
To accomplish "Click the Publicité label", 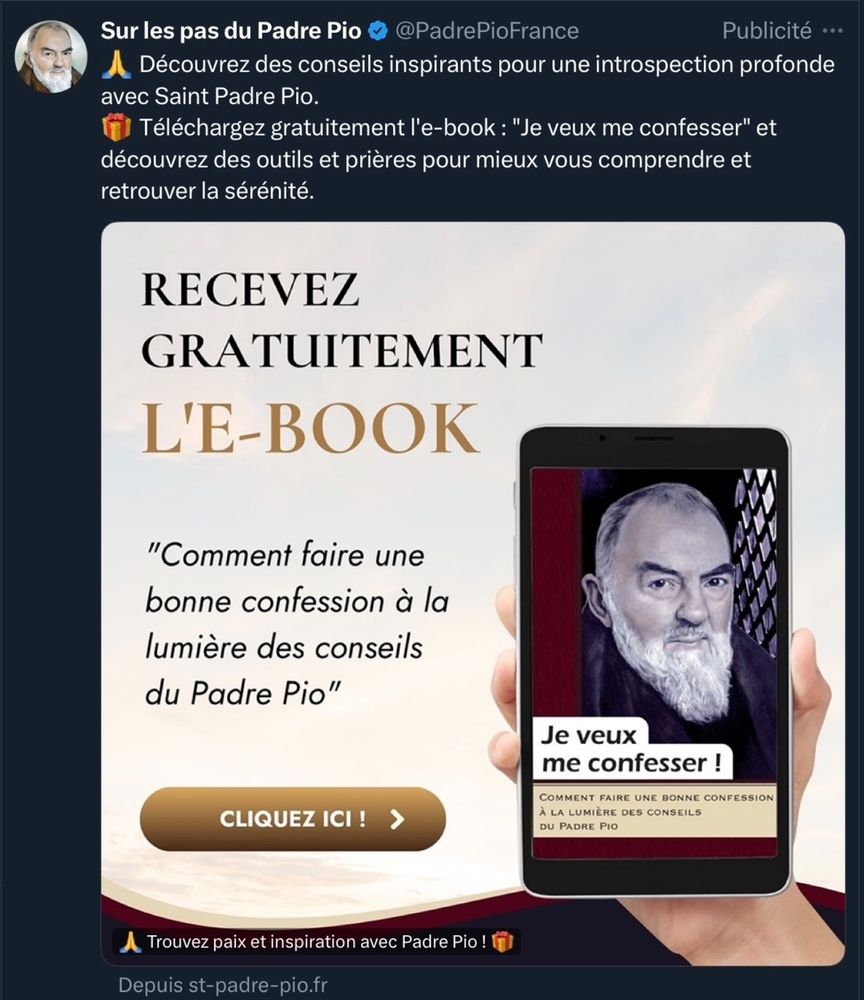I will [x=769, y=30].
